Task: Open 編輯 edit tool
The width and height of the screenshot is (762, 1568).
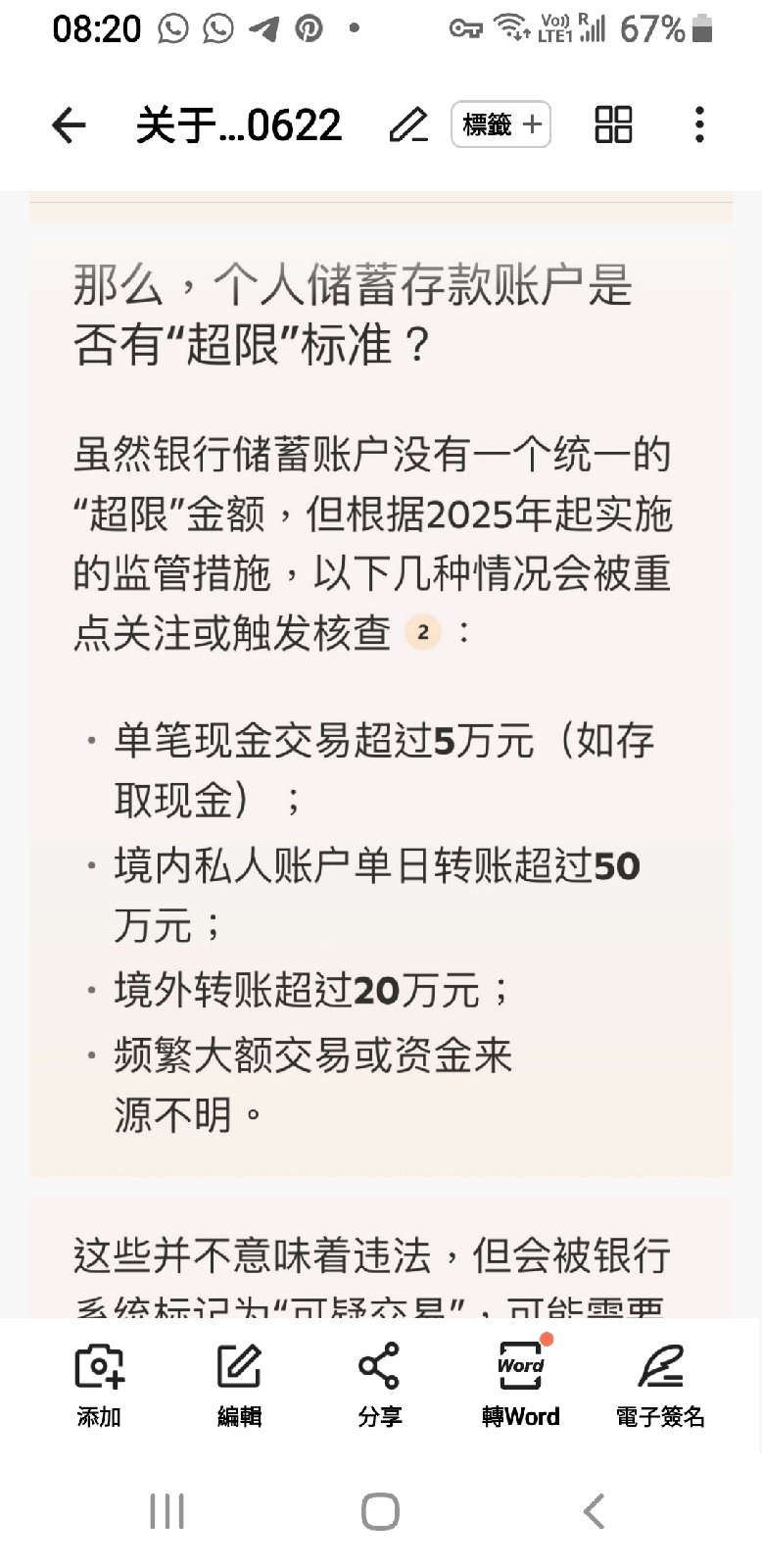Action: pos(239,1385)
